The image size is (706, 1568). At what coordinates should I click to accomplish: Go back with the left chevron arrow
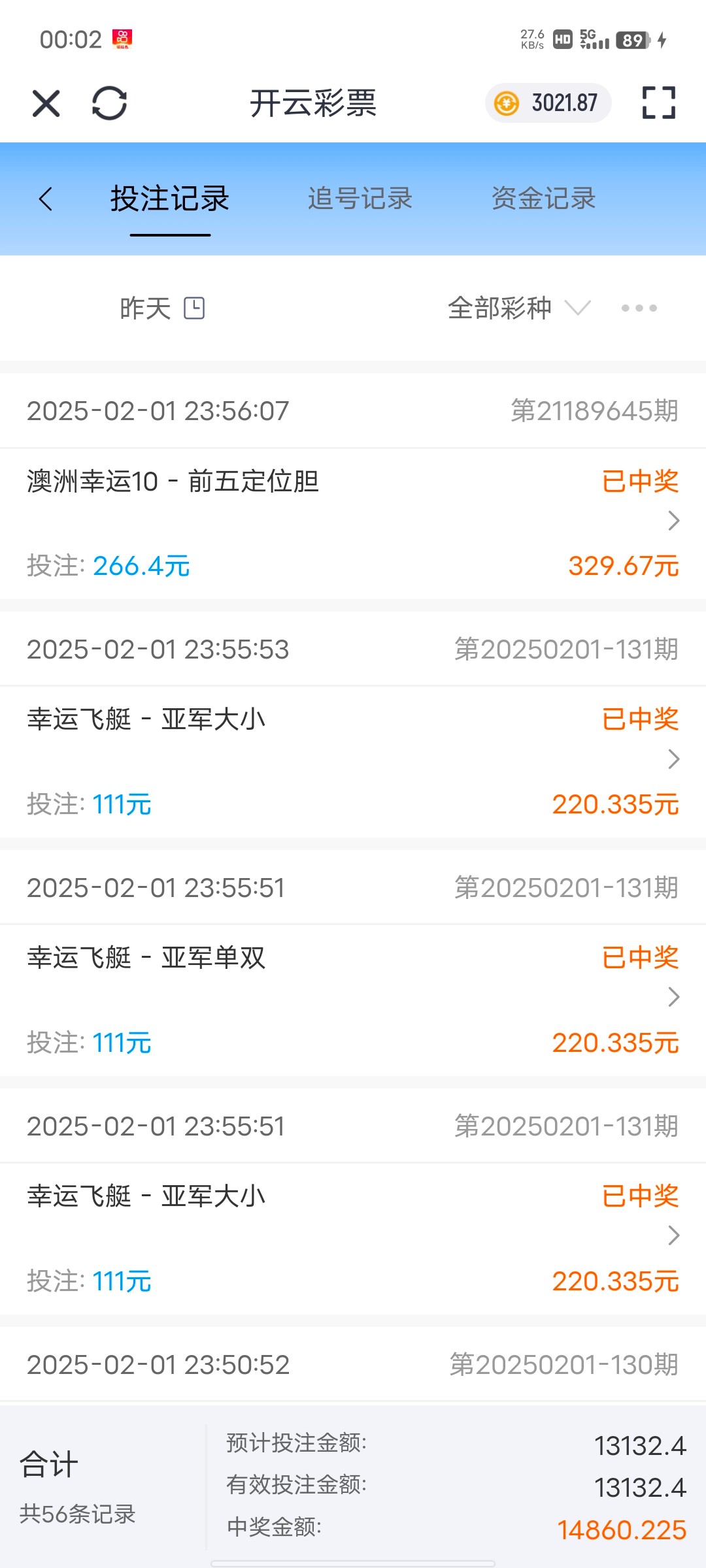[x=46, y=199]
